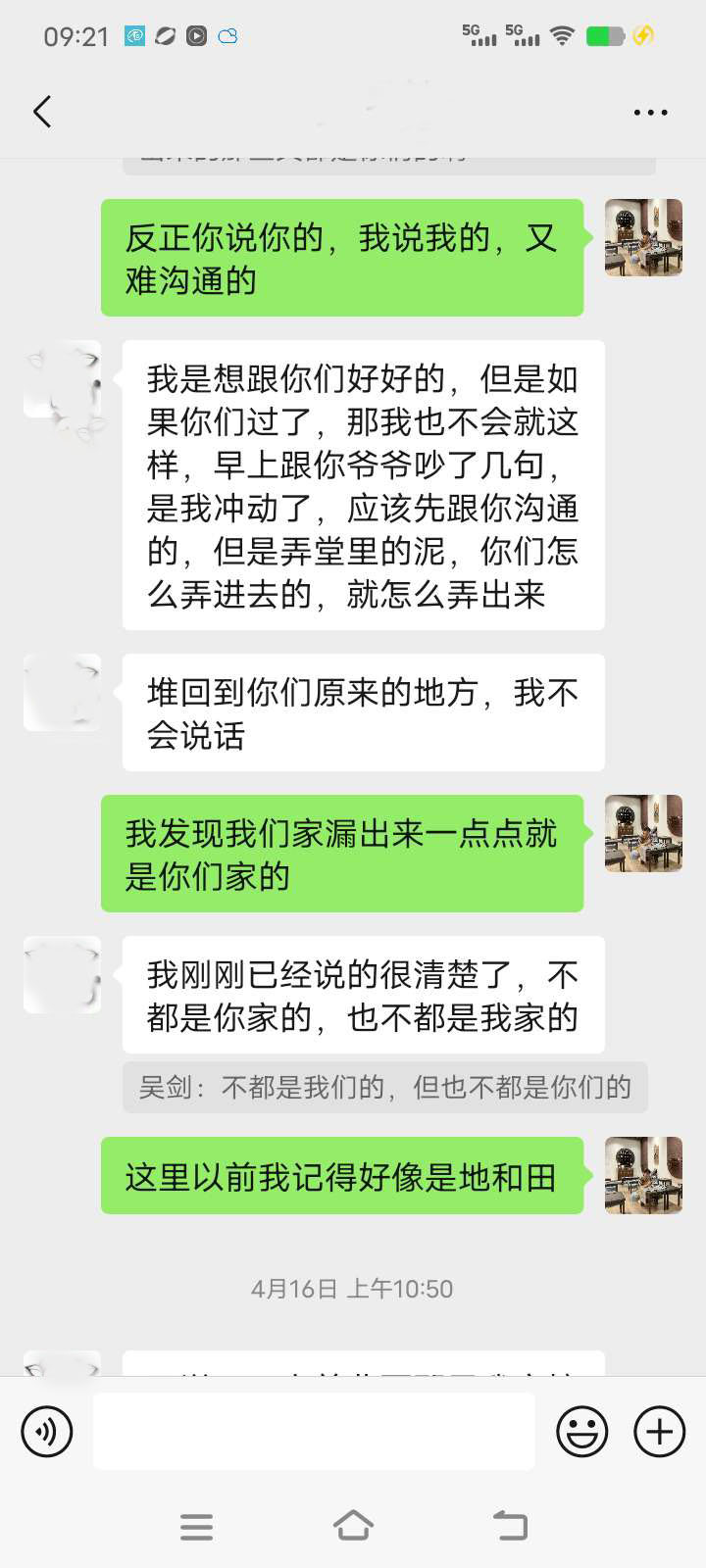Tap the system back navigation button
Screen dimensions: 706x1568
(510, 1525)
